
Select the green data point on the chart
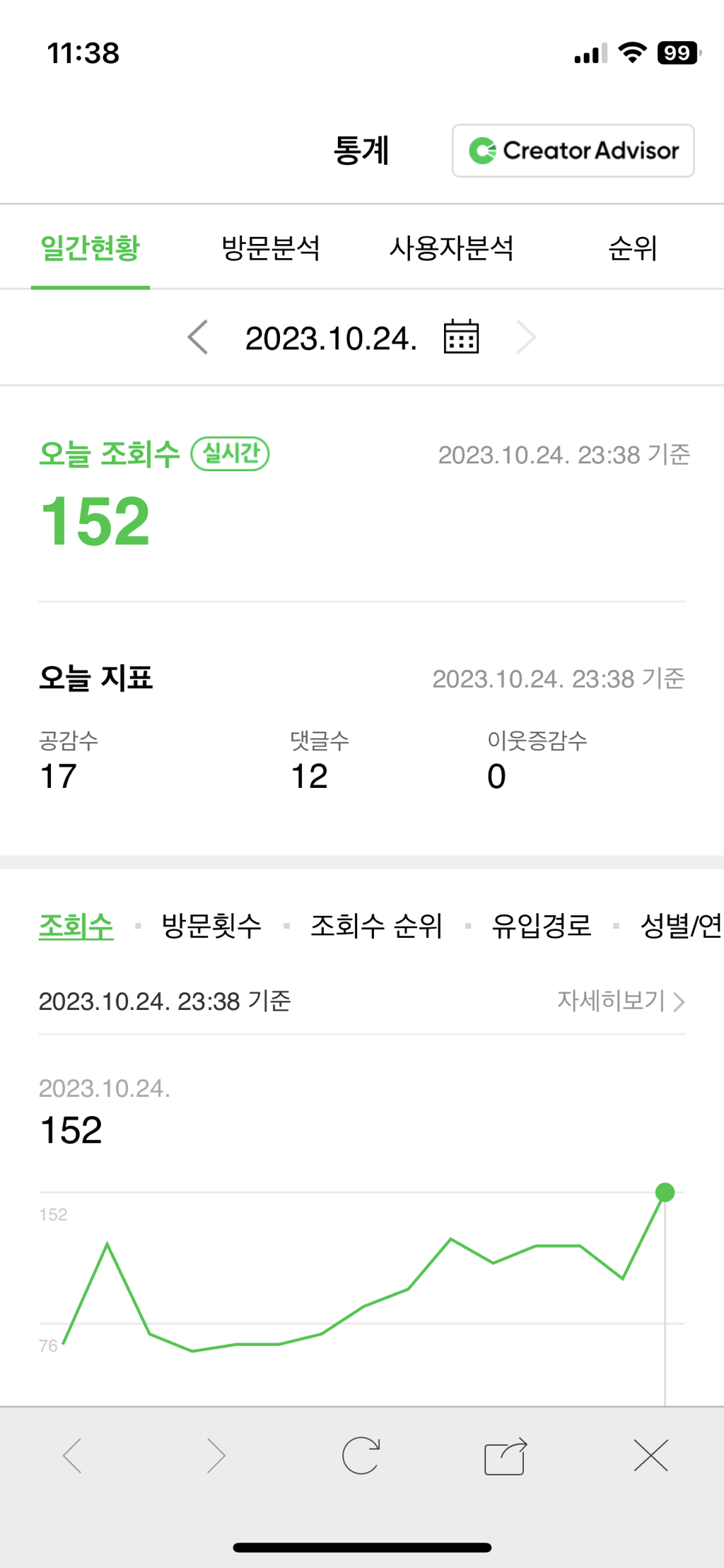coord(663,1193)
